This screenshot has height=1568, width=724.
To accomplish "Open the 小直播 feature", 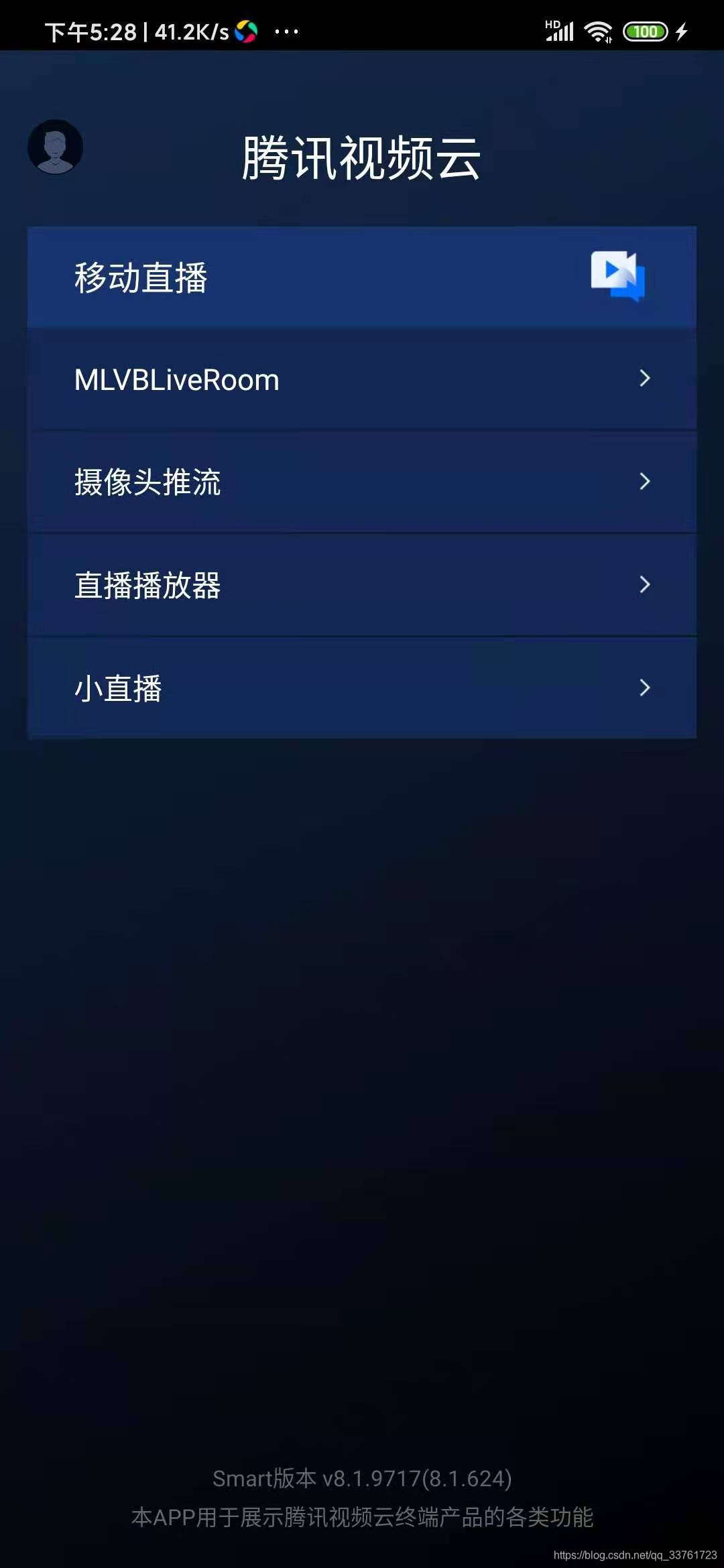I will [362, 688].
